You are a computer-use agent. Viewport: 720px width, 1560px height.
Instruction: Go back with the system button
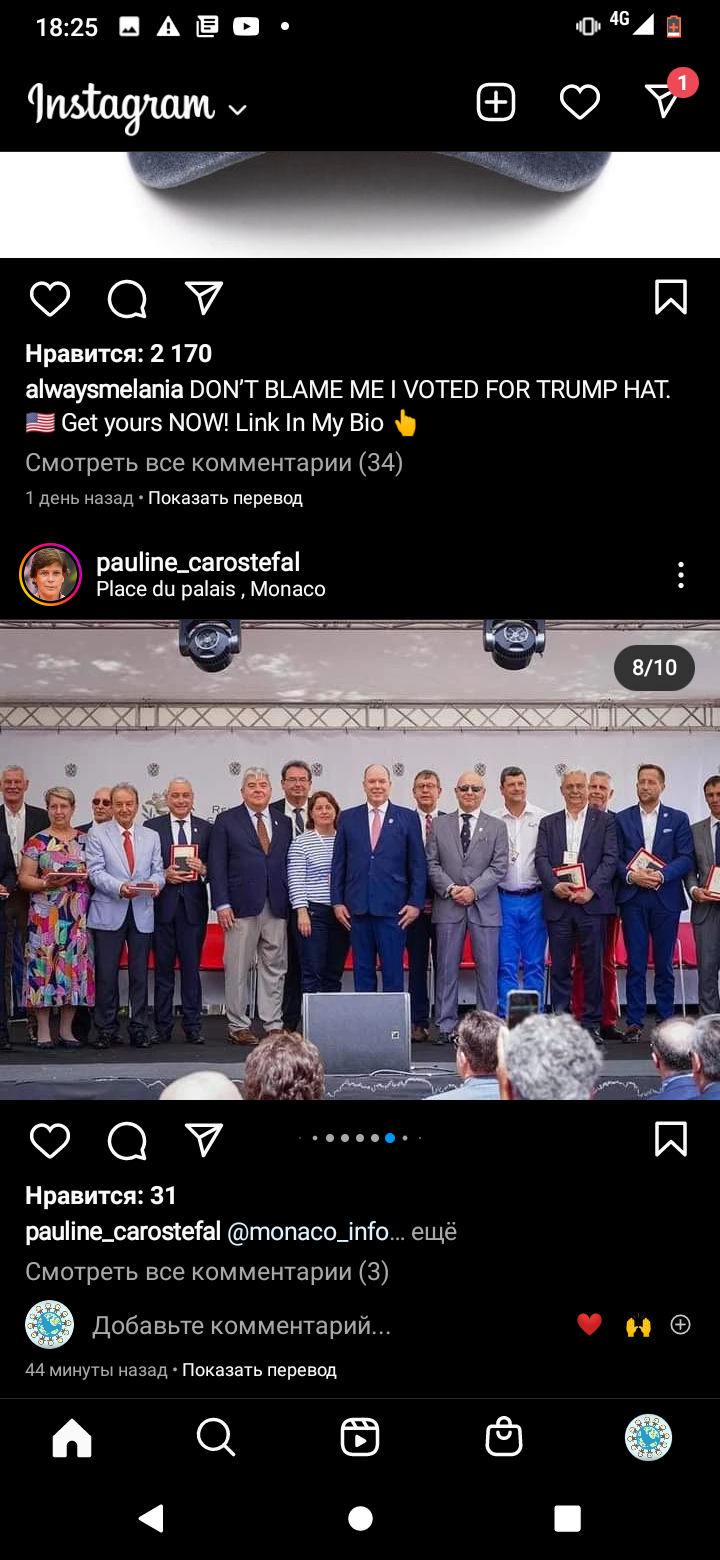tap(152, 1518)
